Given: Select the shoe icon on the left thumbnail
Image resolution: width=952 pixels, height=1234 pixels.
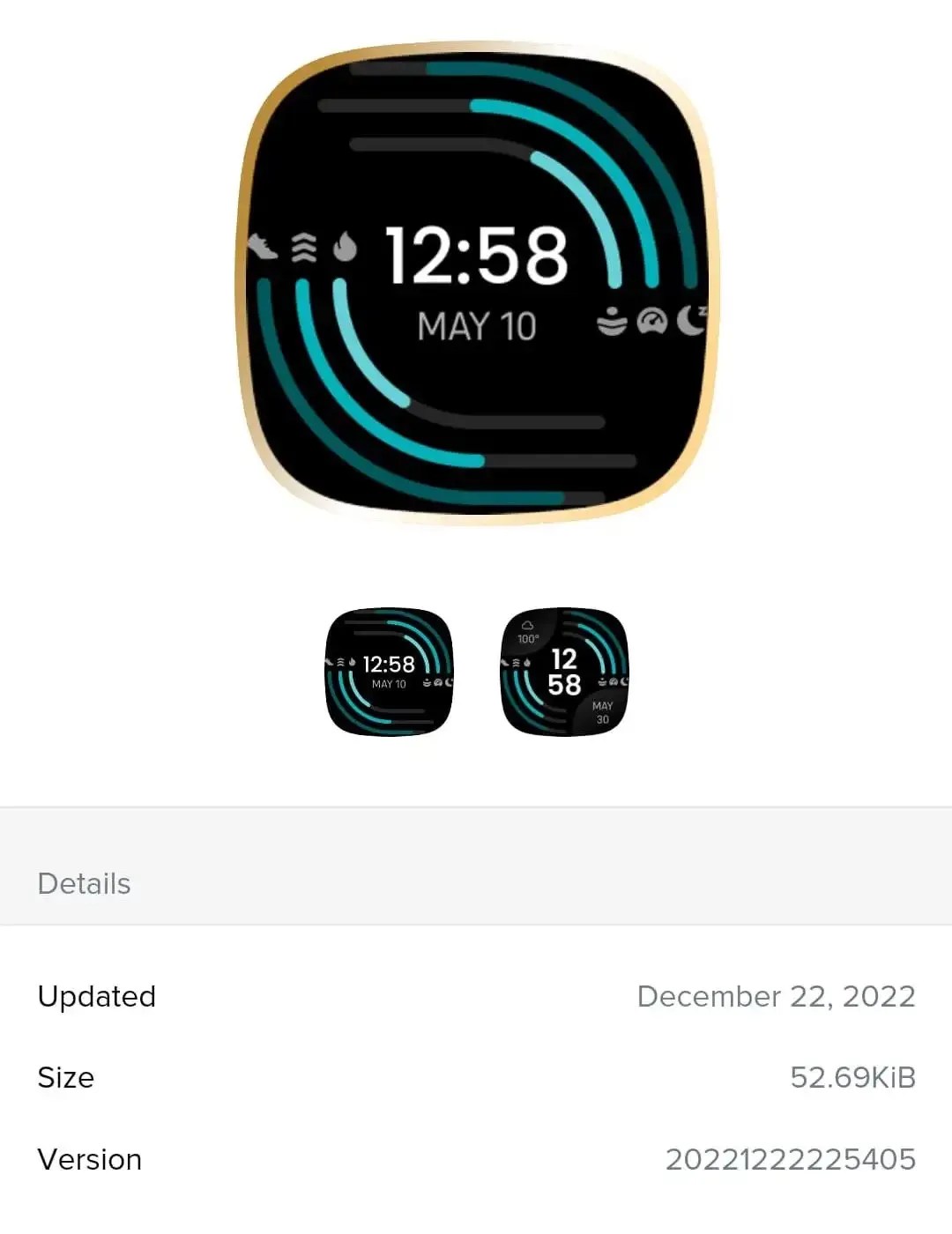Looking at the screenshot, I should [328, 662].
